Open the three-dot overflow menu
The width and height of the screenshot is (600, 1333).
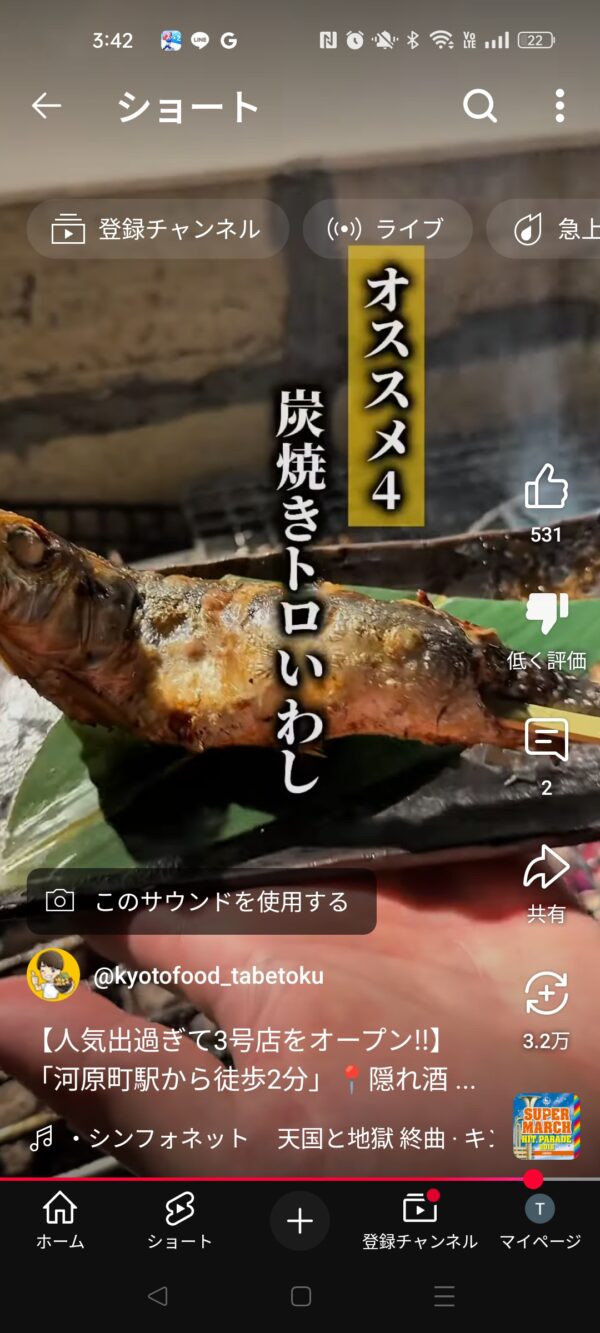tap(559, 105)
